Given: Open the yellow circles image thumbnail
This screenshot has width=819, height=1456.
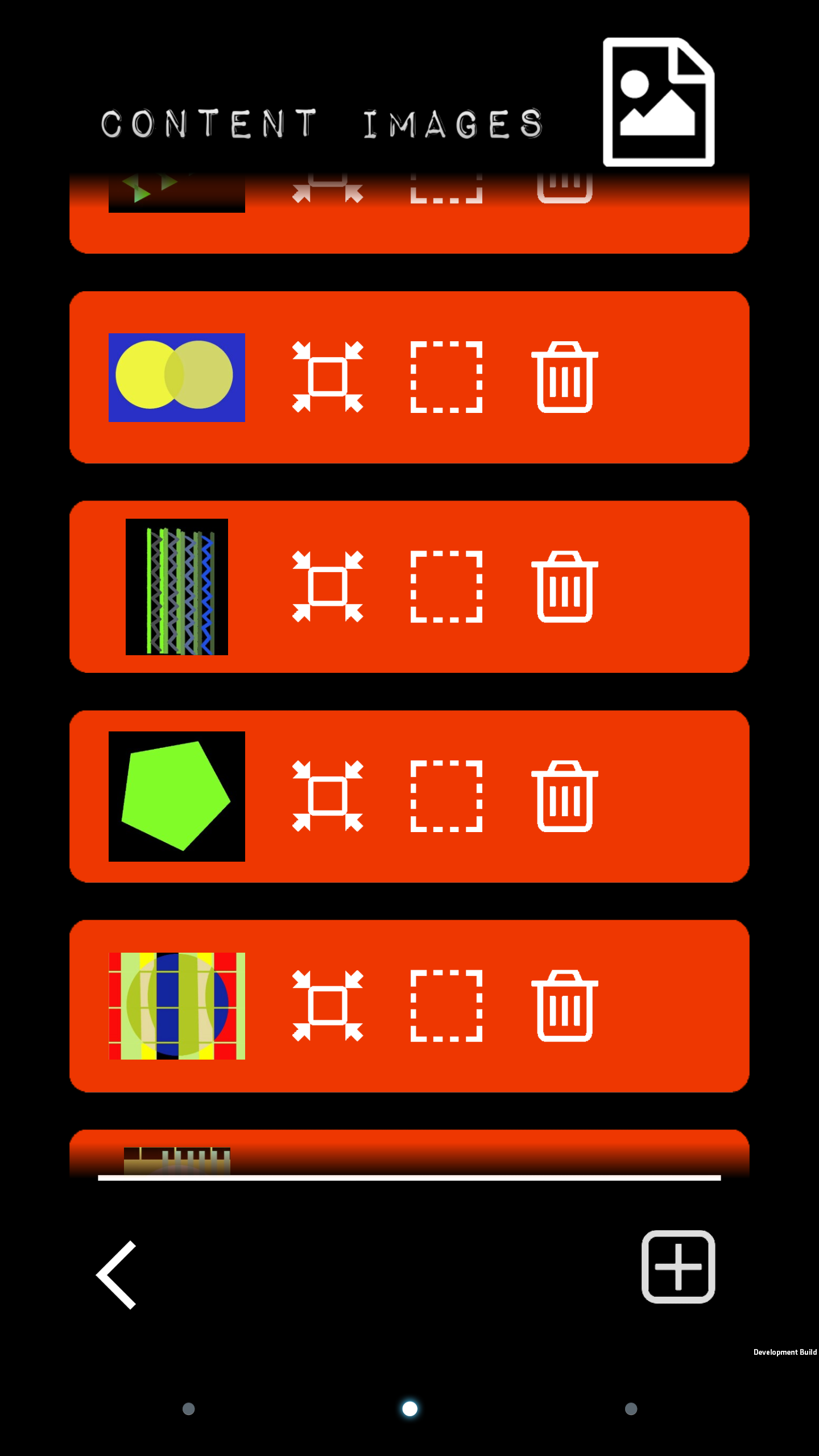Looking at the screenshot, I should 177,377.
